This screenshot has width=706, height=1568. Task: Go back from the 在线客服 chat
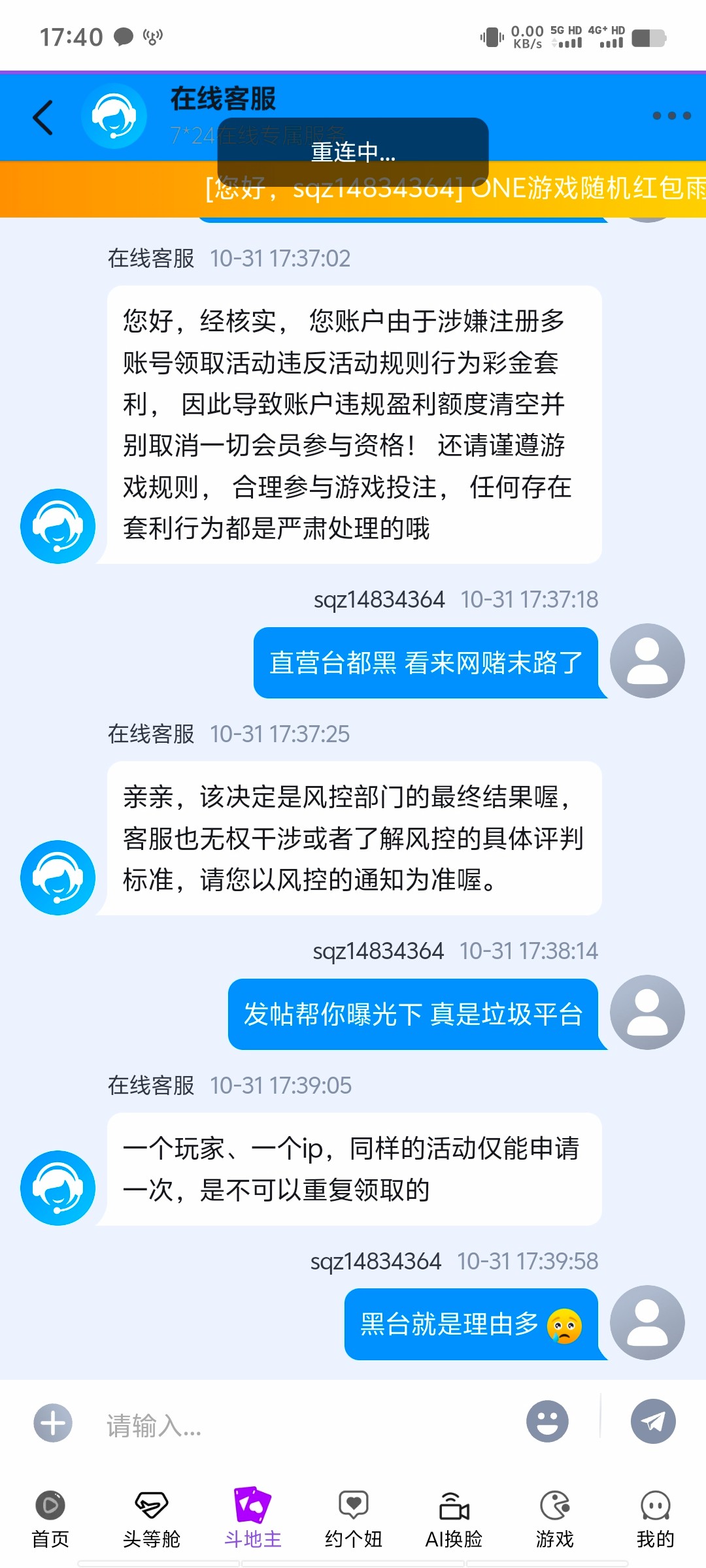pos(43,118)
